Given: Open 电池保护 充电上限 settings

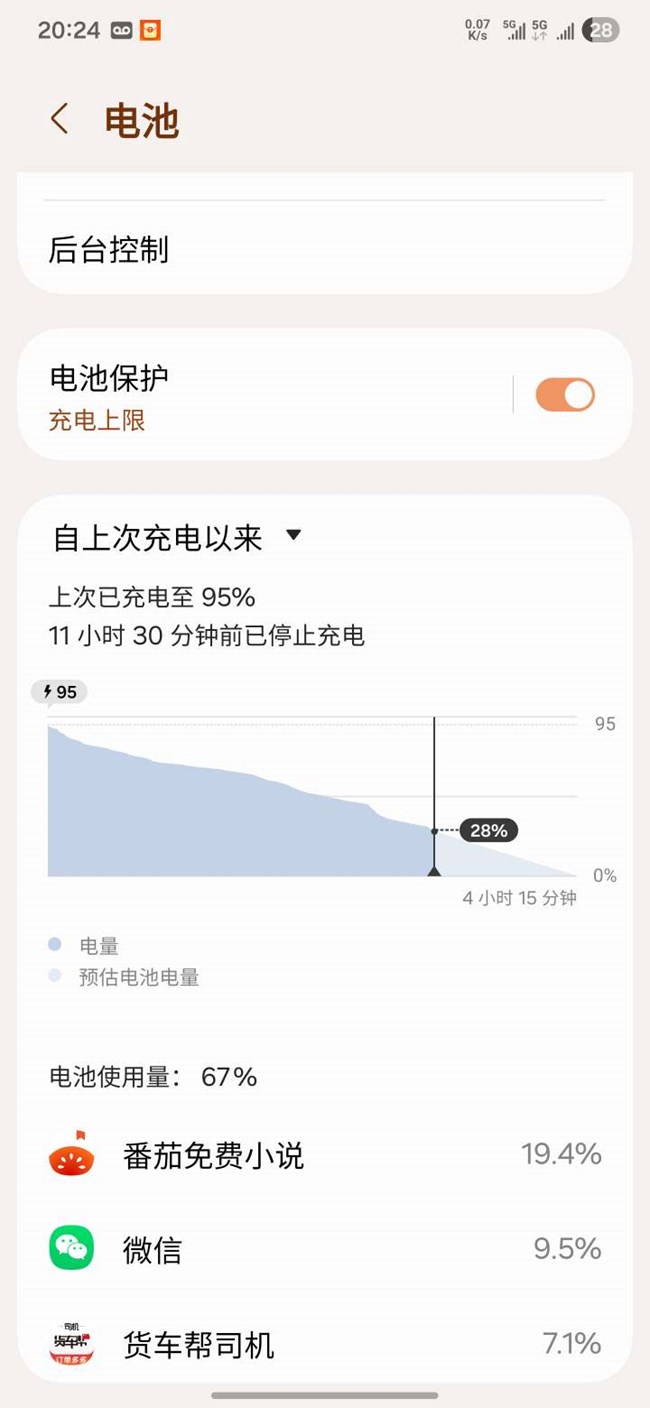Looking at the screenshot, I should (x=250, y=396).
